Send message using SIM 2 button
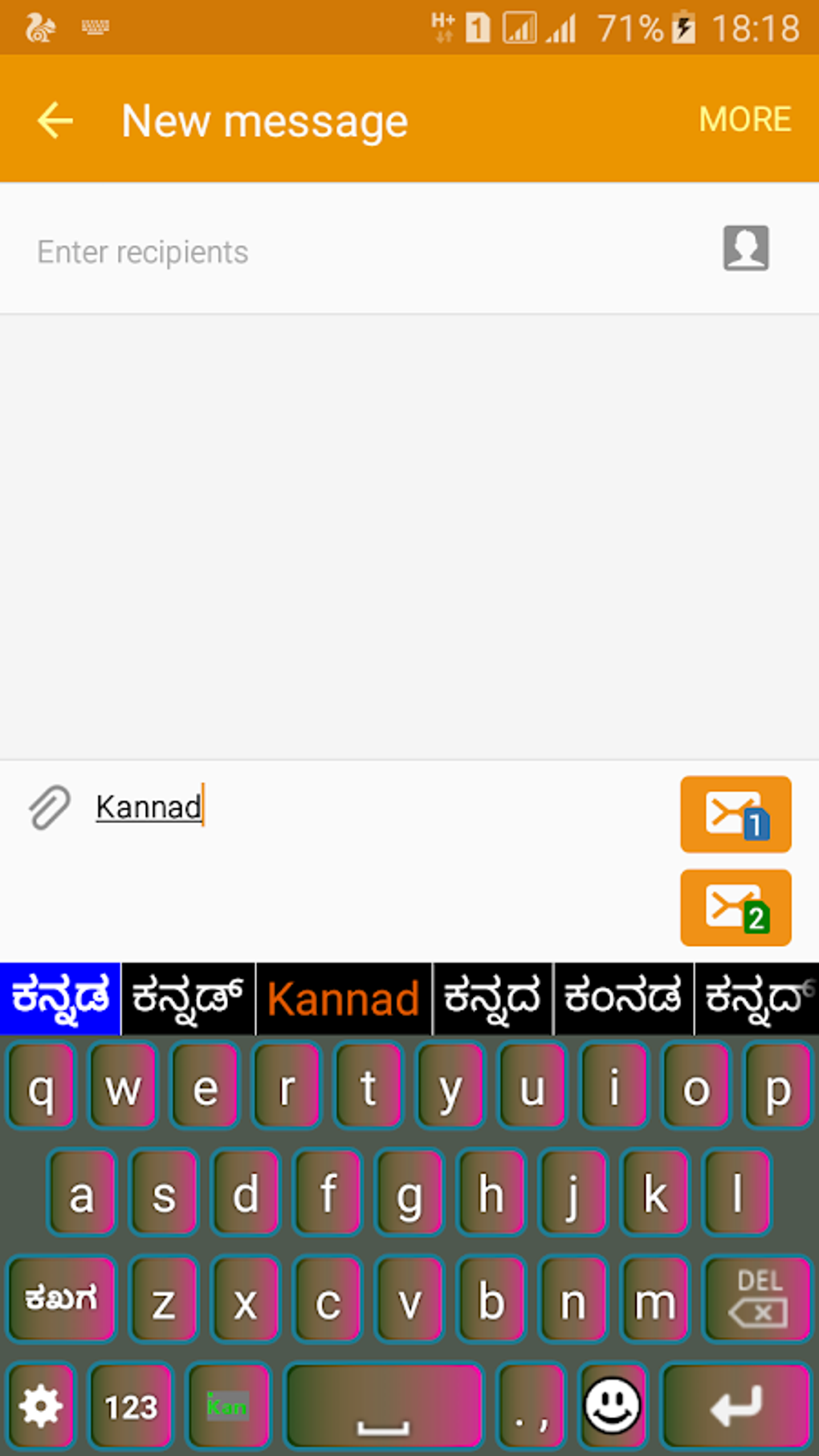Viewport: 819px width, 1456px height. coord(735,907)
